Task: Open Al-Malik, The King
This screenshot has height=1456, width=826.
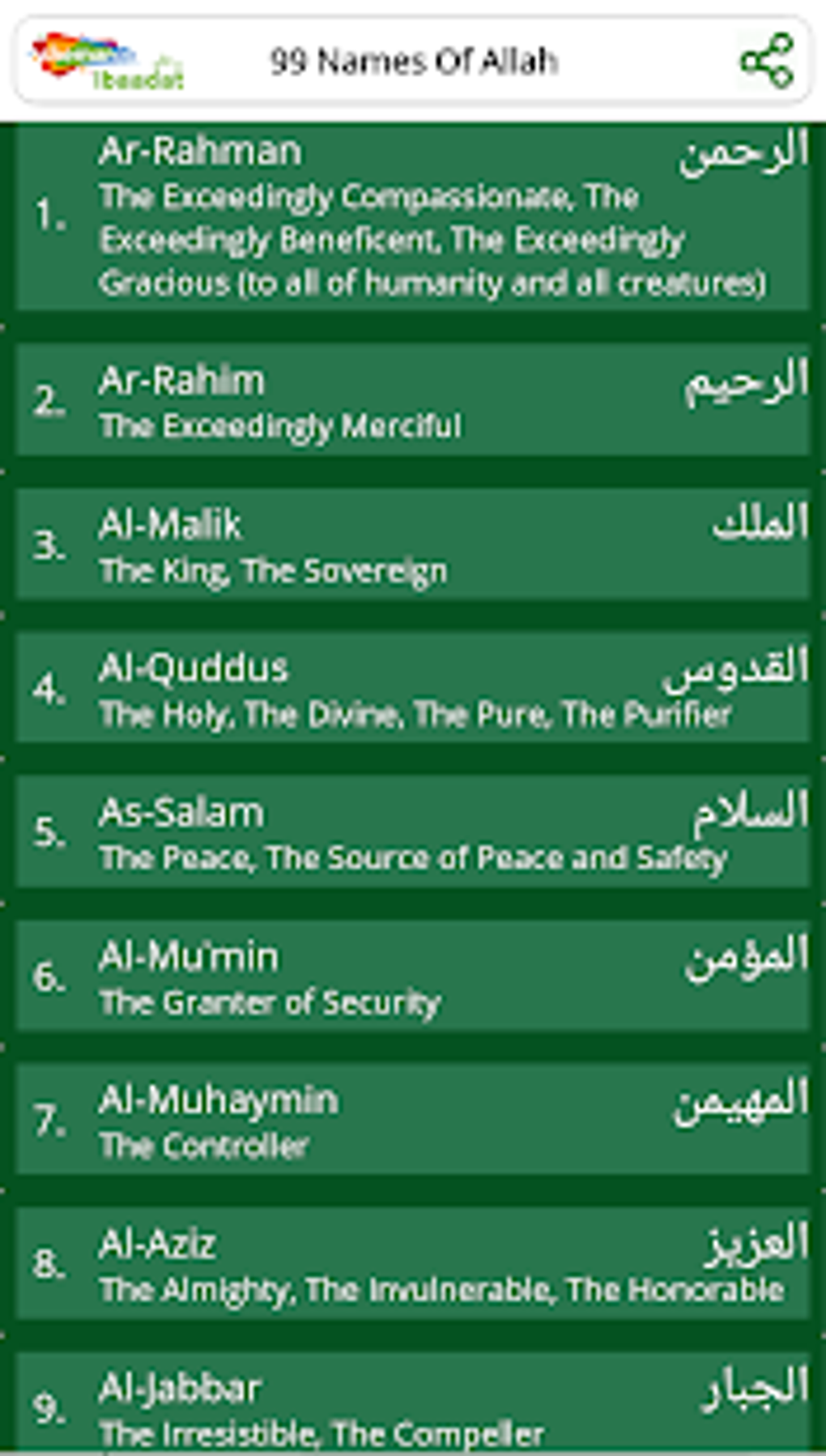Action: tap(413, 544)
